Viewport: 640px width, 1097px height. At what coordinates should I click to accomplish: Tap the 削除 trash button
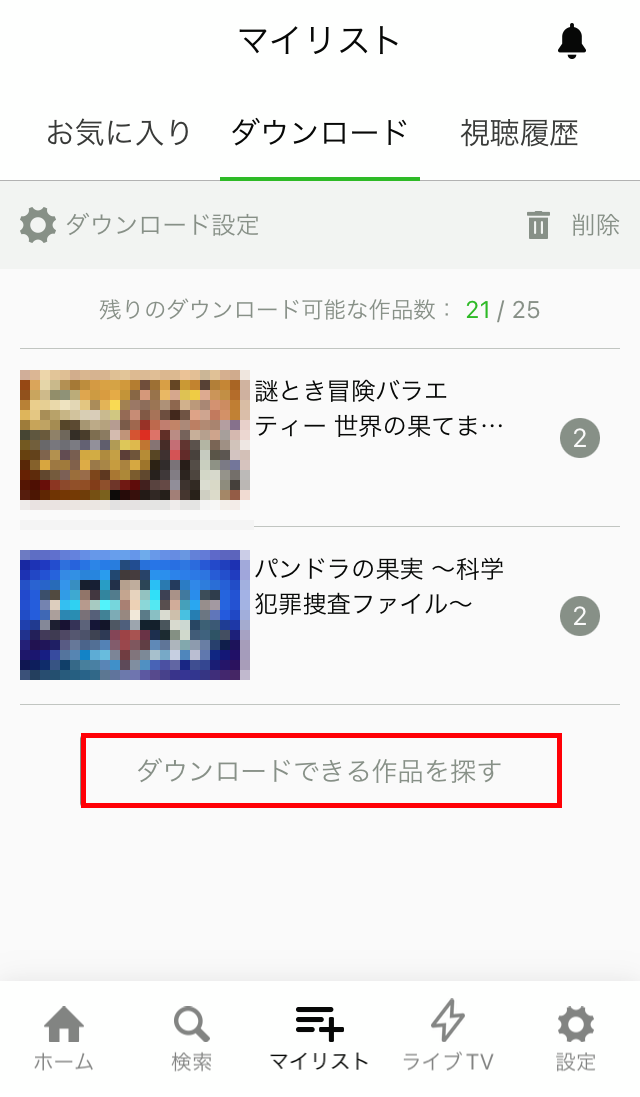point(573,225)
